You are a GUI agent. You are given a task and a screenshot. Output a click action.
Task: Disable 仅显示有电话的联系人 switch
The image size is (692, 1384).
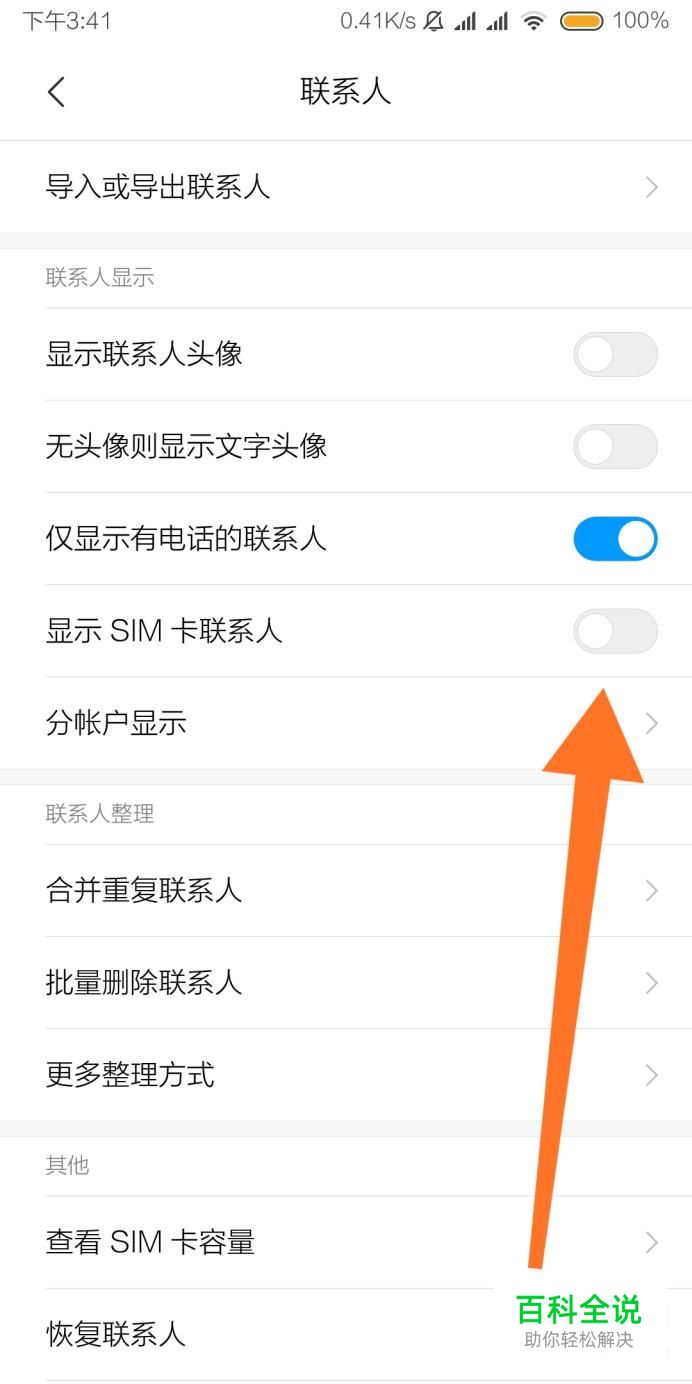(x=614, y=539)
